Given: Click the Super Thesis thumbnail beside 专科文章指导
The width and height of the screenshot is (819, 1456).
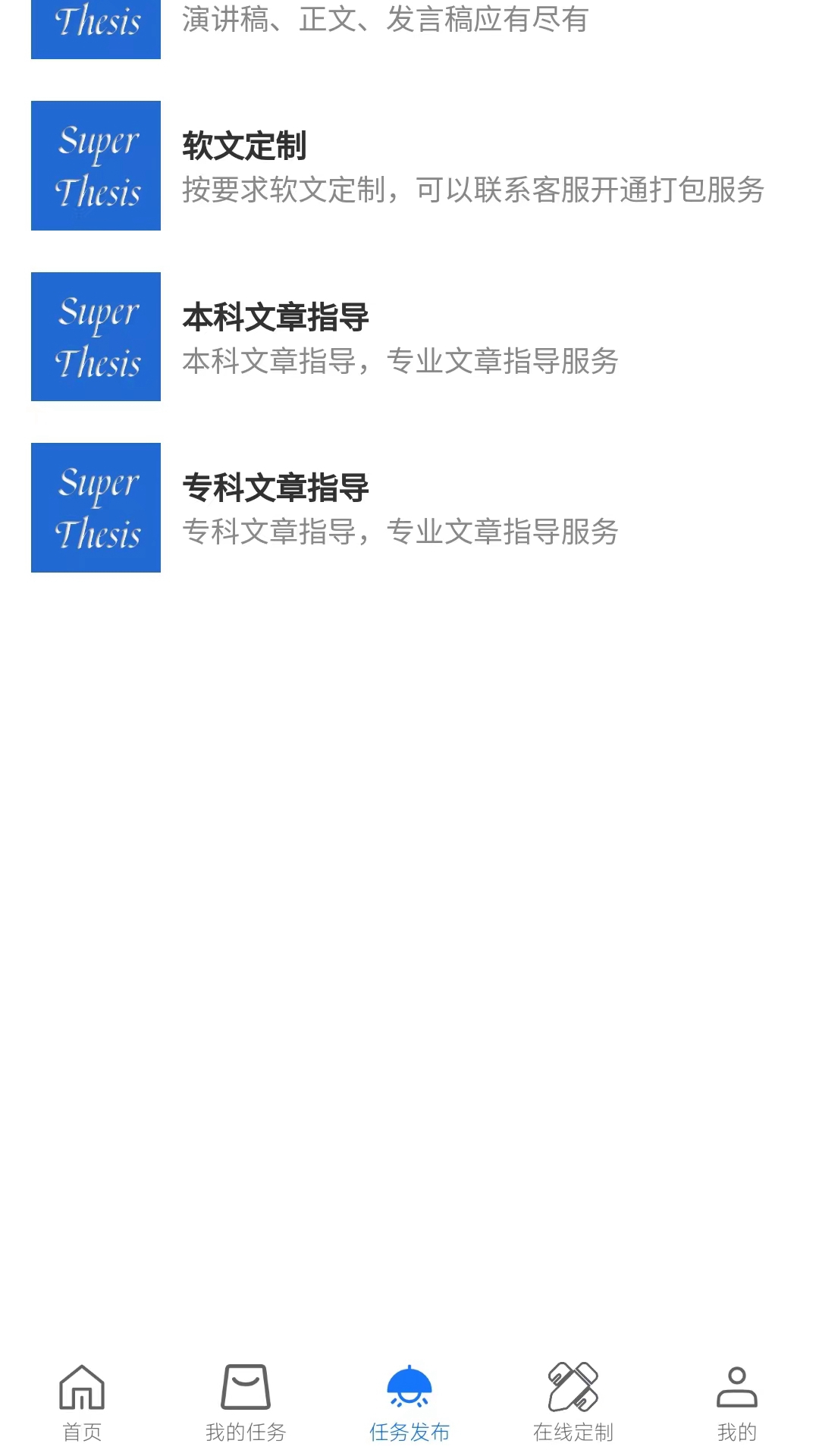Looking at the screenshot, I should 96,507.
